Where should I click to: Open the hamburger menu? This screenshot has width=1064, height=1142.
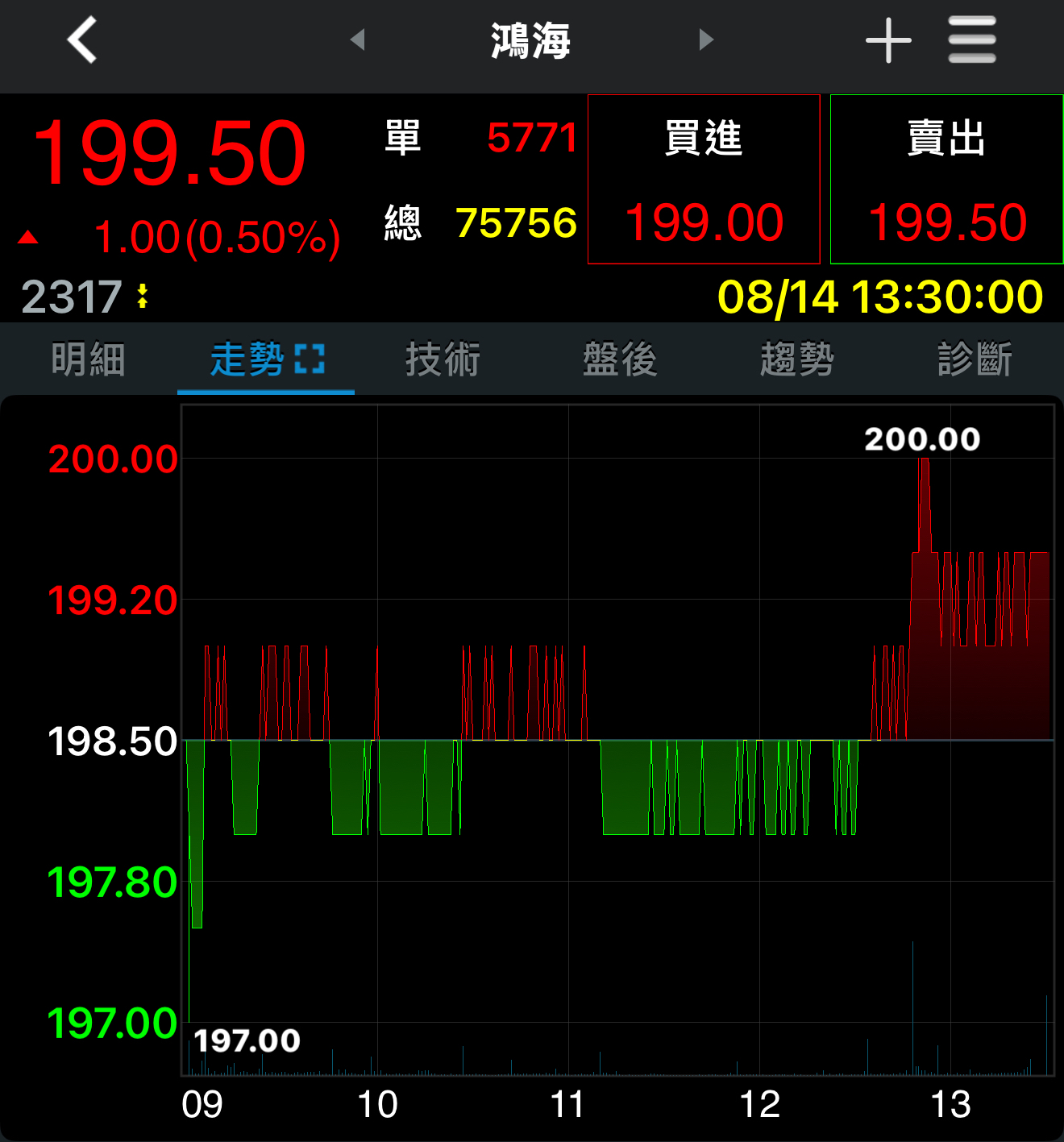point(971,40)
